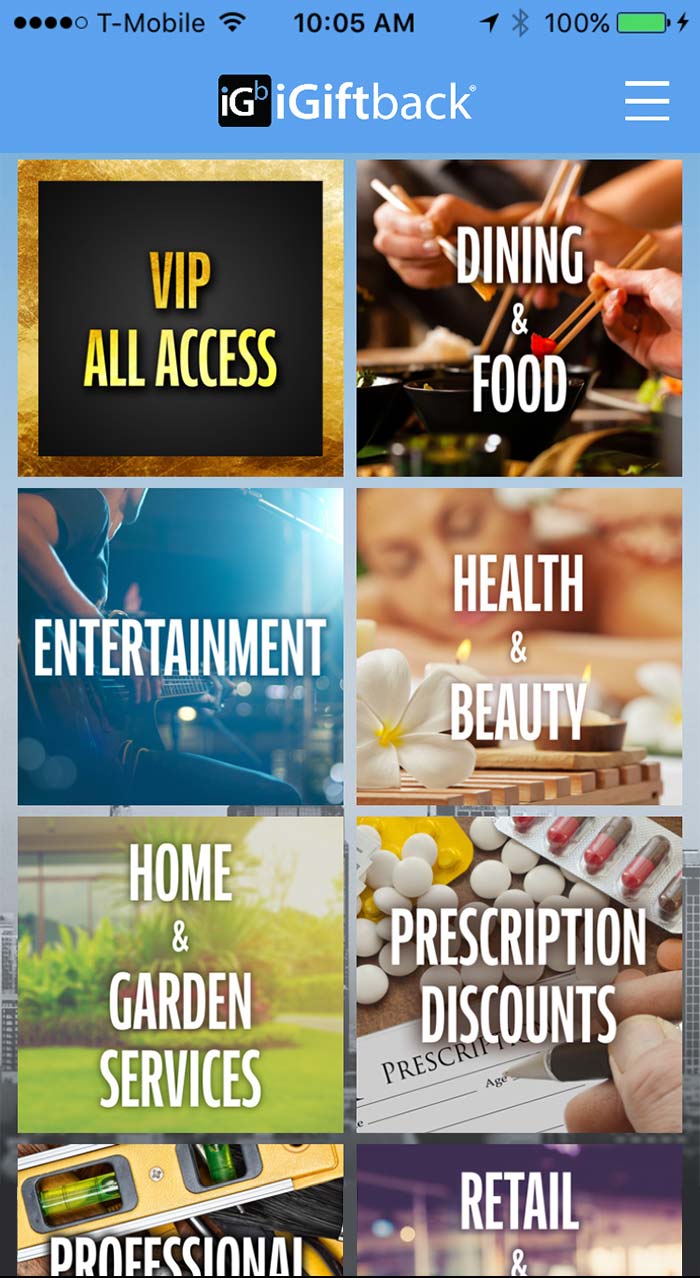
Task: Select the Entertainment category
Action: click(x=180, y=646)
